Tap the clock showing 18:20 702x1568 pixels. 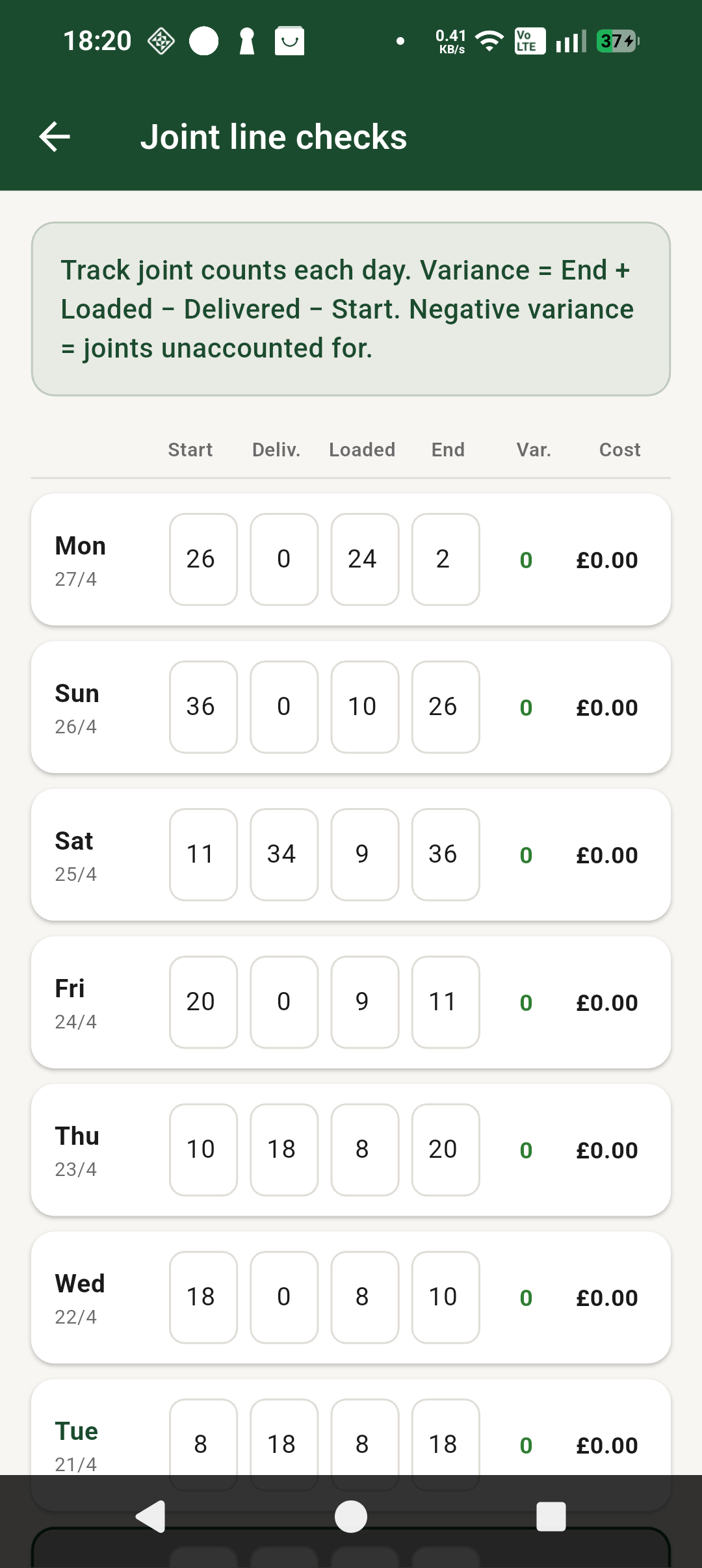click(x=97, y=40)
